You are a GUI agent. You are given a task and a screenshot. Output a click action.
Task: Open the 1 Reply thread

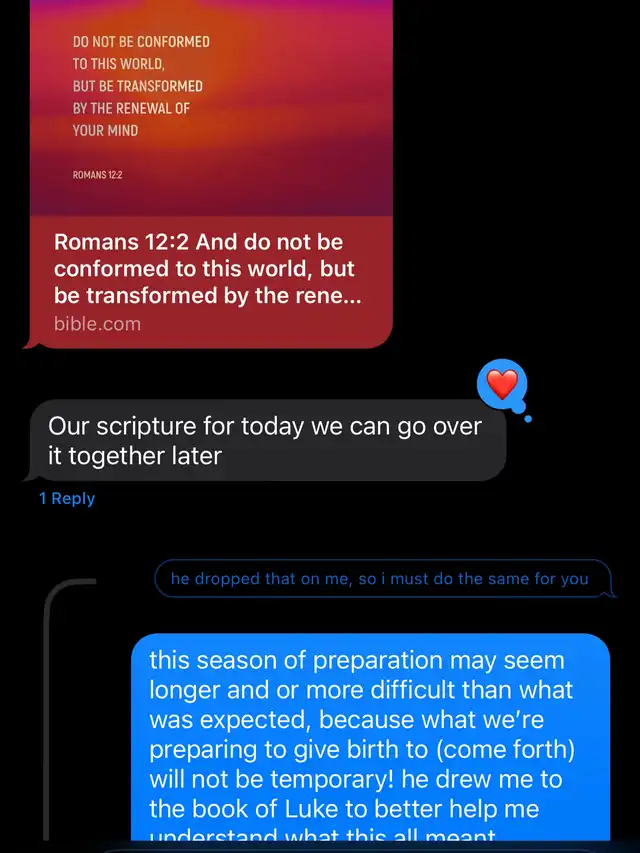point(67,498)
